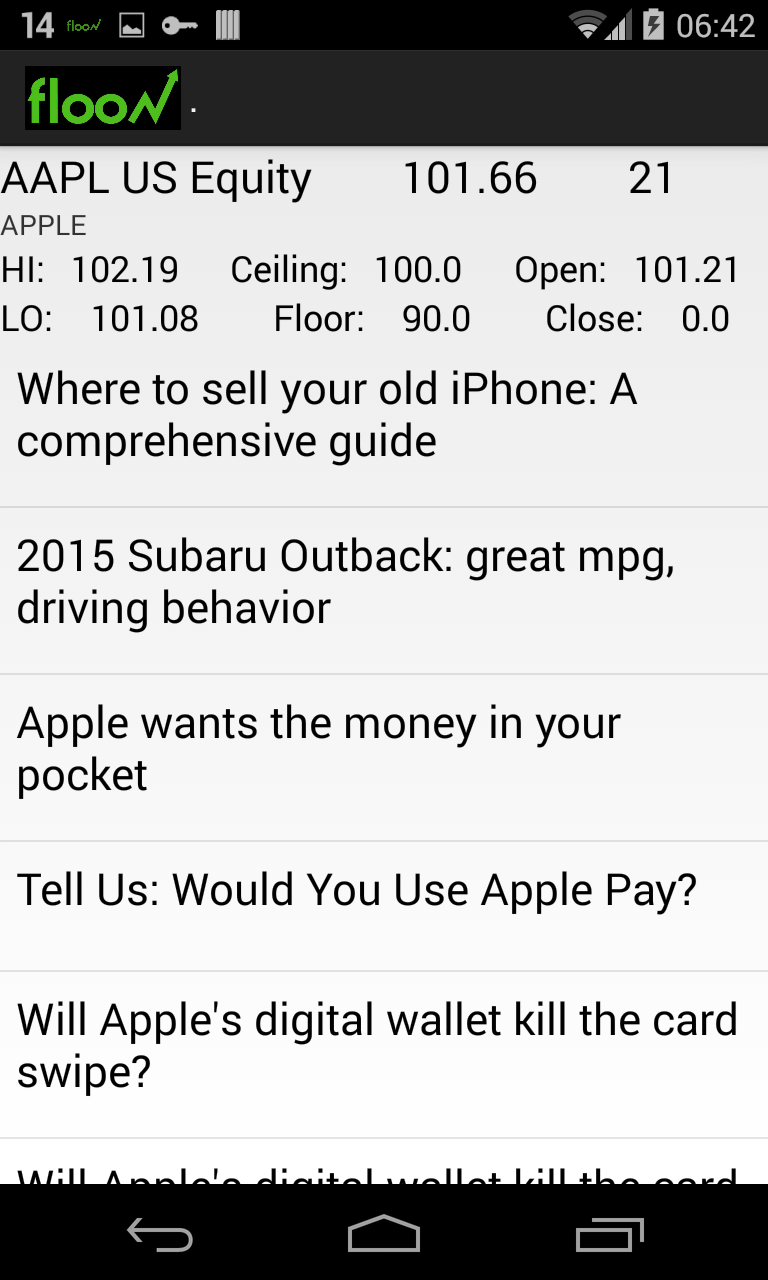Tap the floow logo in the app bar
The height and width of the screenshot is (1280, 768).
pos(103,98)
